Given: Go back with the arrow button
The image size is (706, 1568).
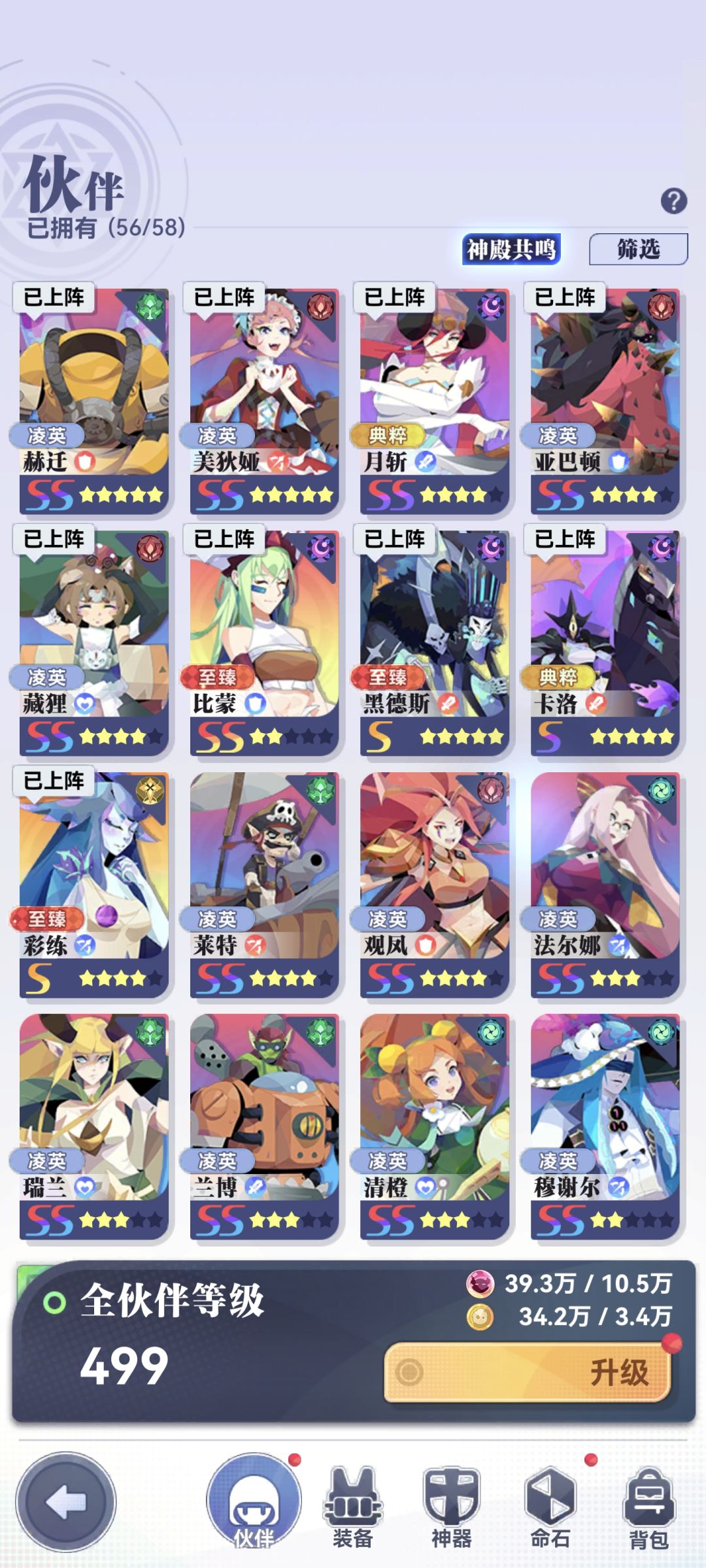Looking at the screenshot, I should click(66, 1501).
